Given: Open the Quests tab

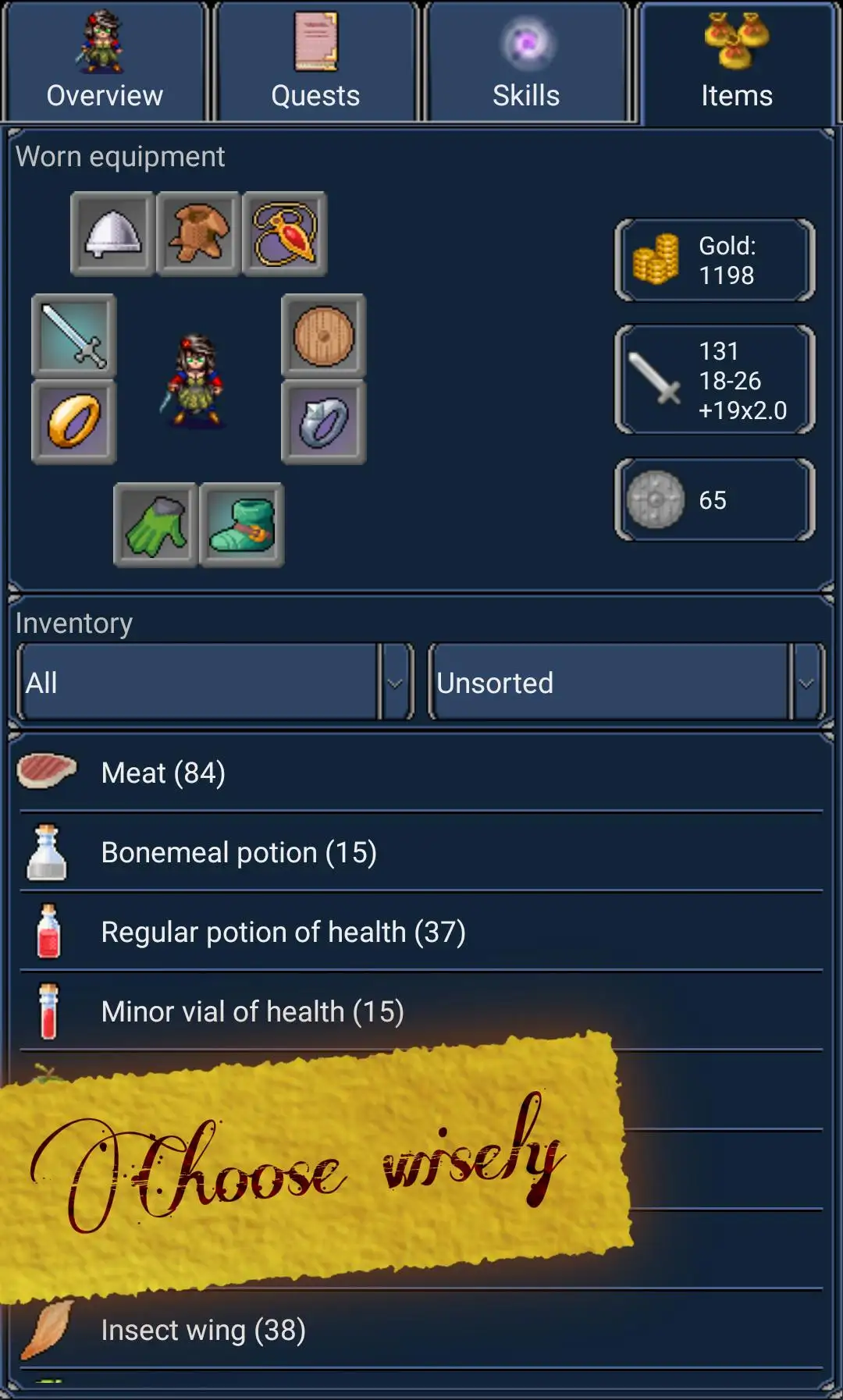Looking at the screenshot, I should [315, 64].
